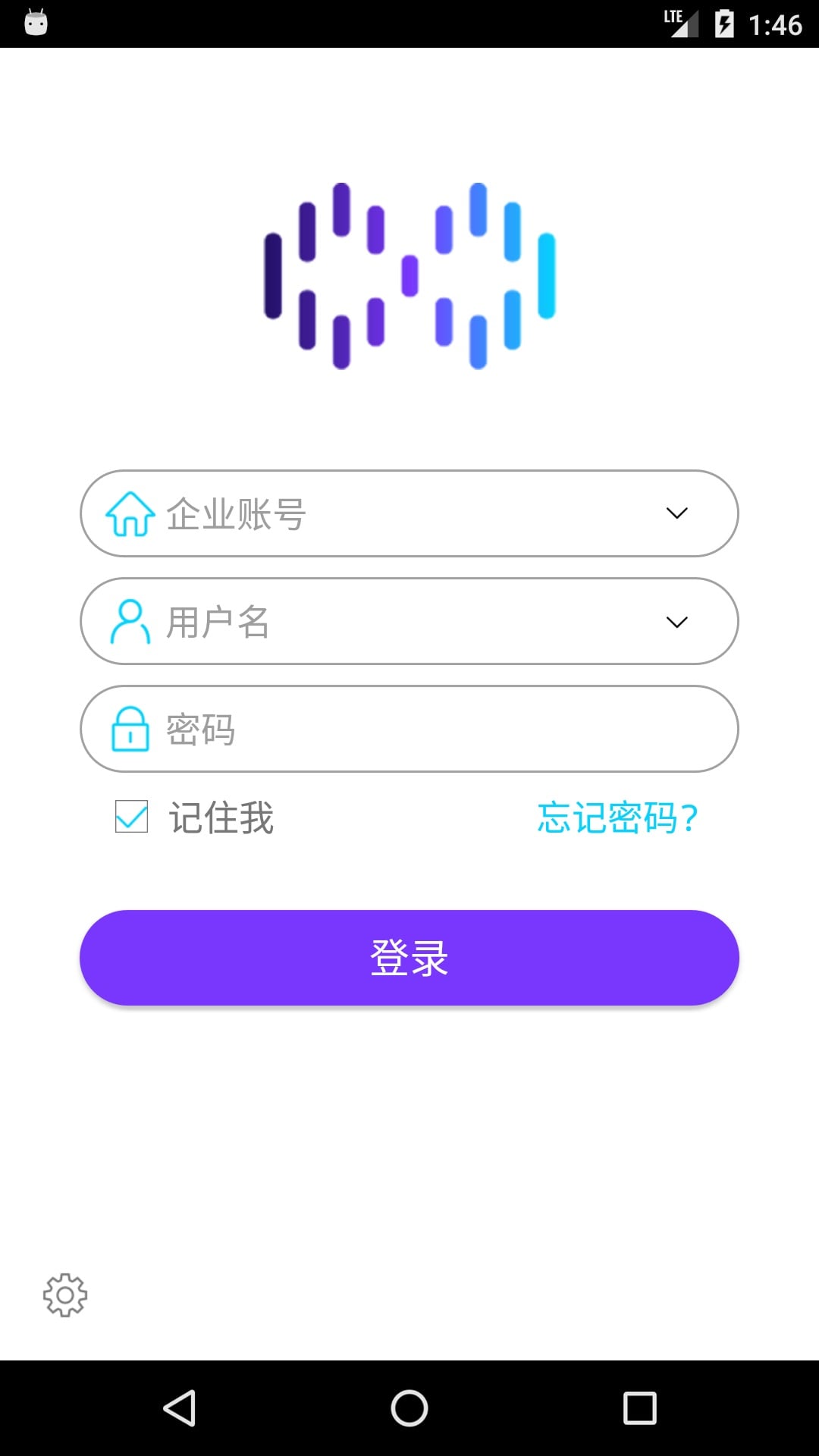Toggle remember me option off

click(x=130, y=817)
